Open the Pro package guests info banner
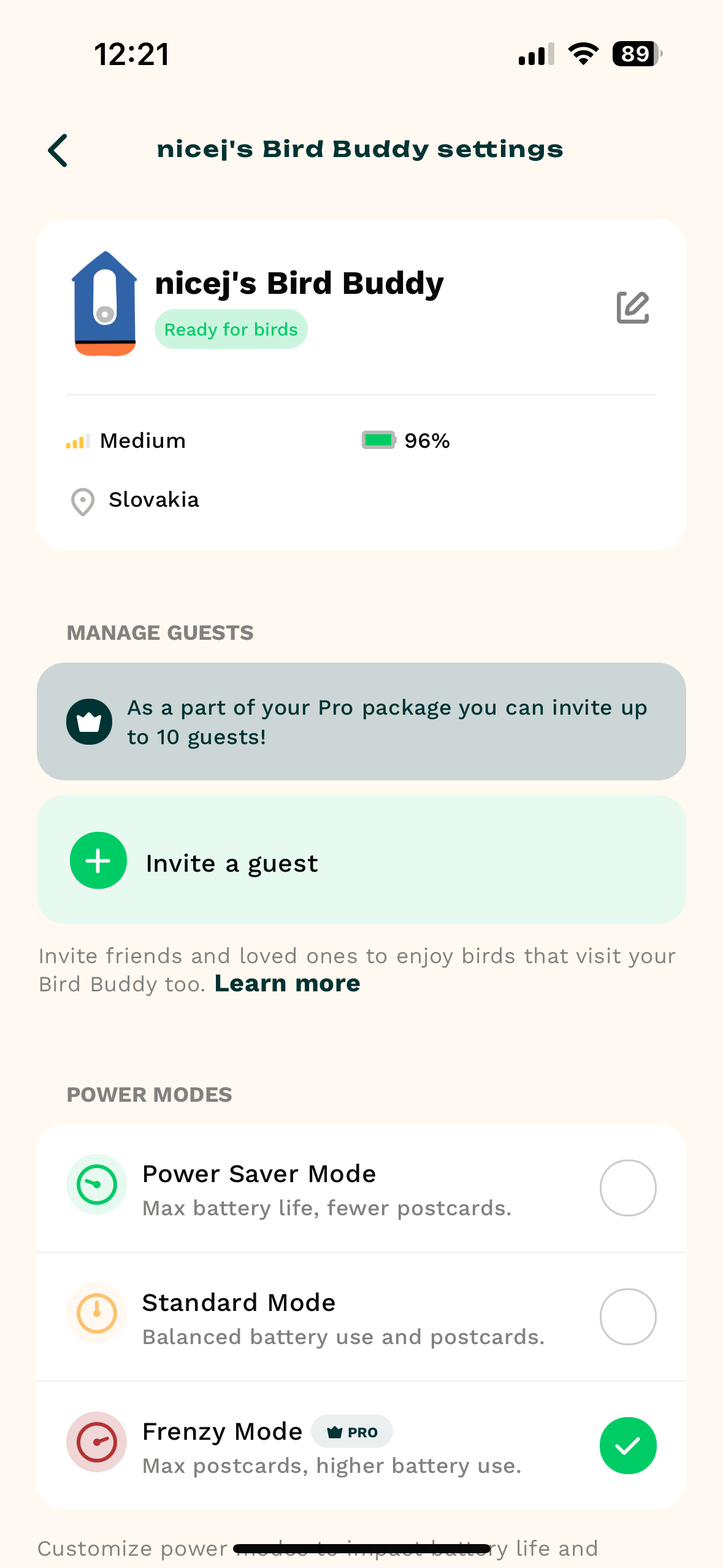The height and width of the screenshot is (1568, 723). (362, 721)
